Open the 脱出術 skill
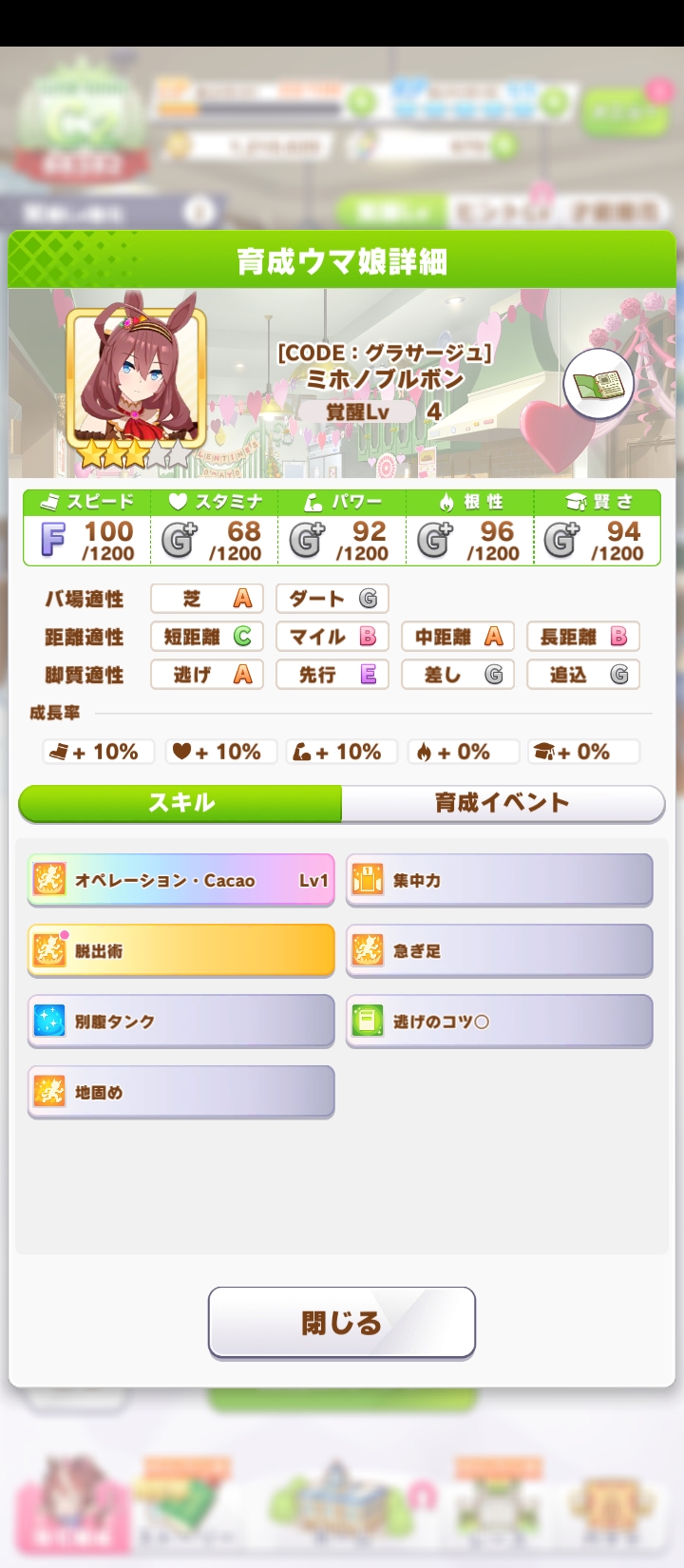Image resolution: width=684 pixels, height=1568 pixels. point(180,950)
